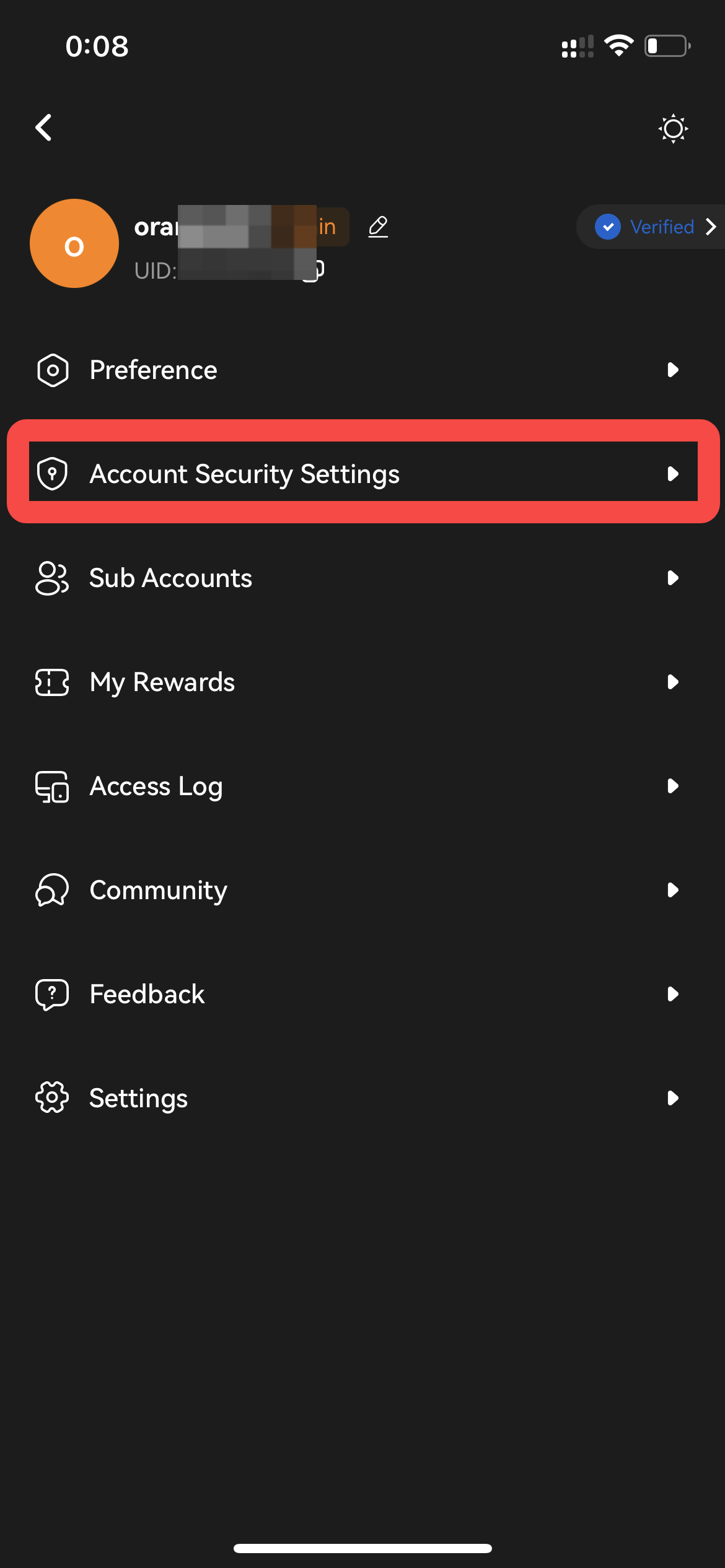Open Account Security Settings
Image resolution: width=725 pixels, height=1568 pixels.
tap(362, 474)
